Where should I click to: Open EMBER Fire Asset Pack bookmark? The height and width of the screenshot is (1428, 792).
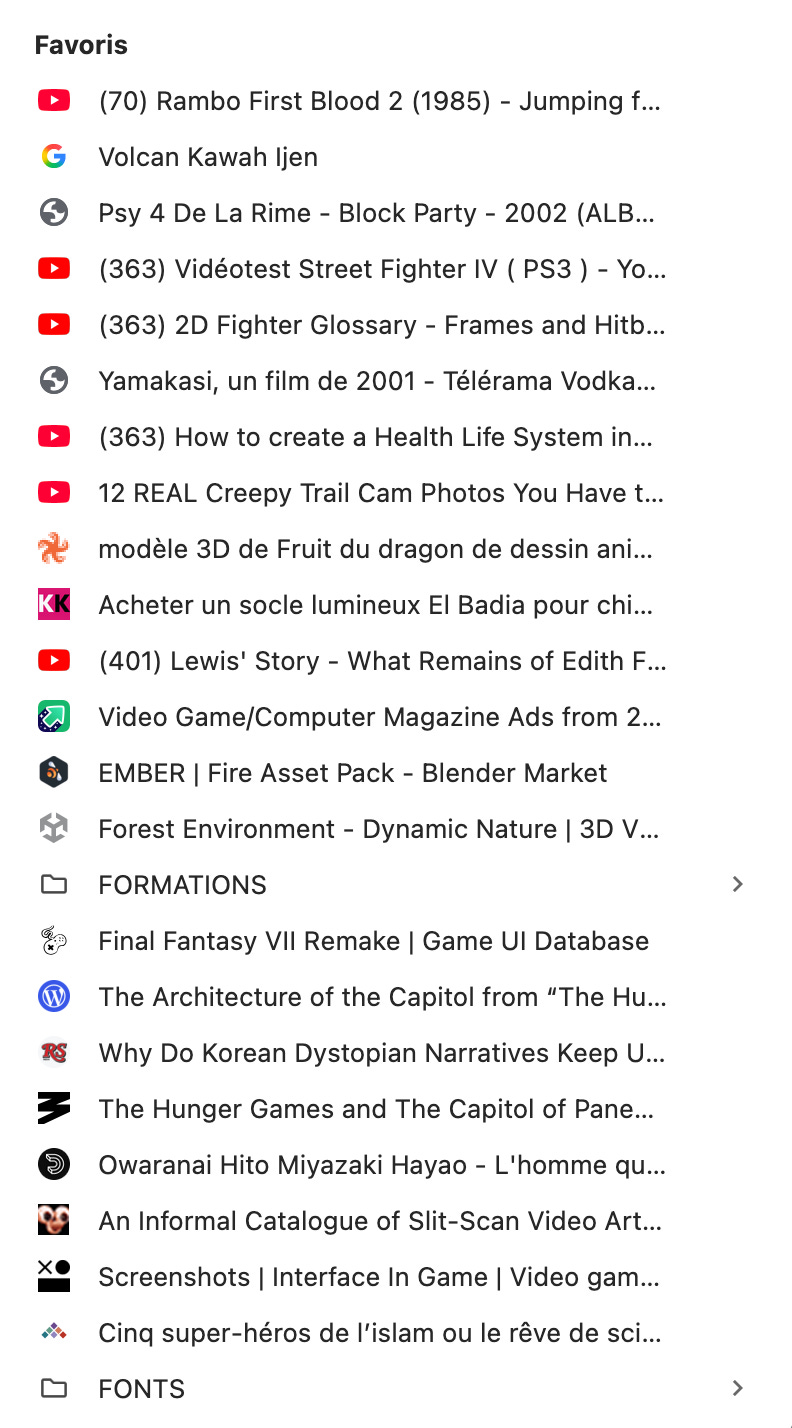point(396,773)
